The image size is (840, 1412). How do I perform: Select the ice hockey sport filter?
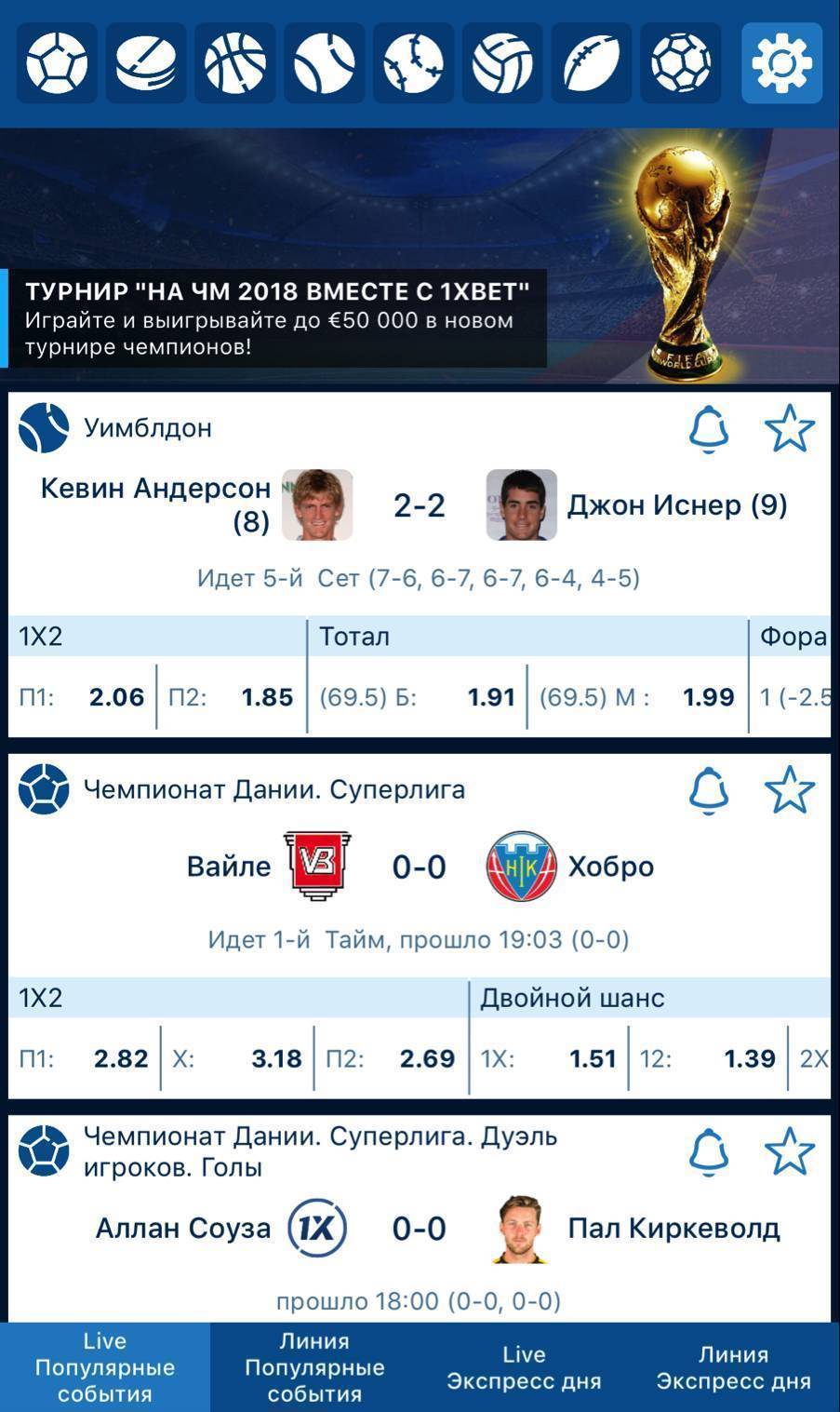pyautogui.click(x=145, y=63)
